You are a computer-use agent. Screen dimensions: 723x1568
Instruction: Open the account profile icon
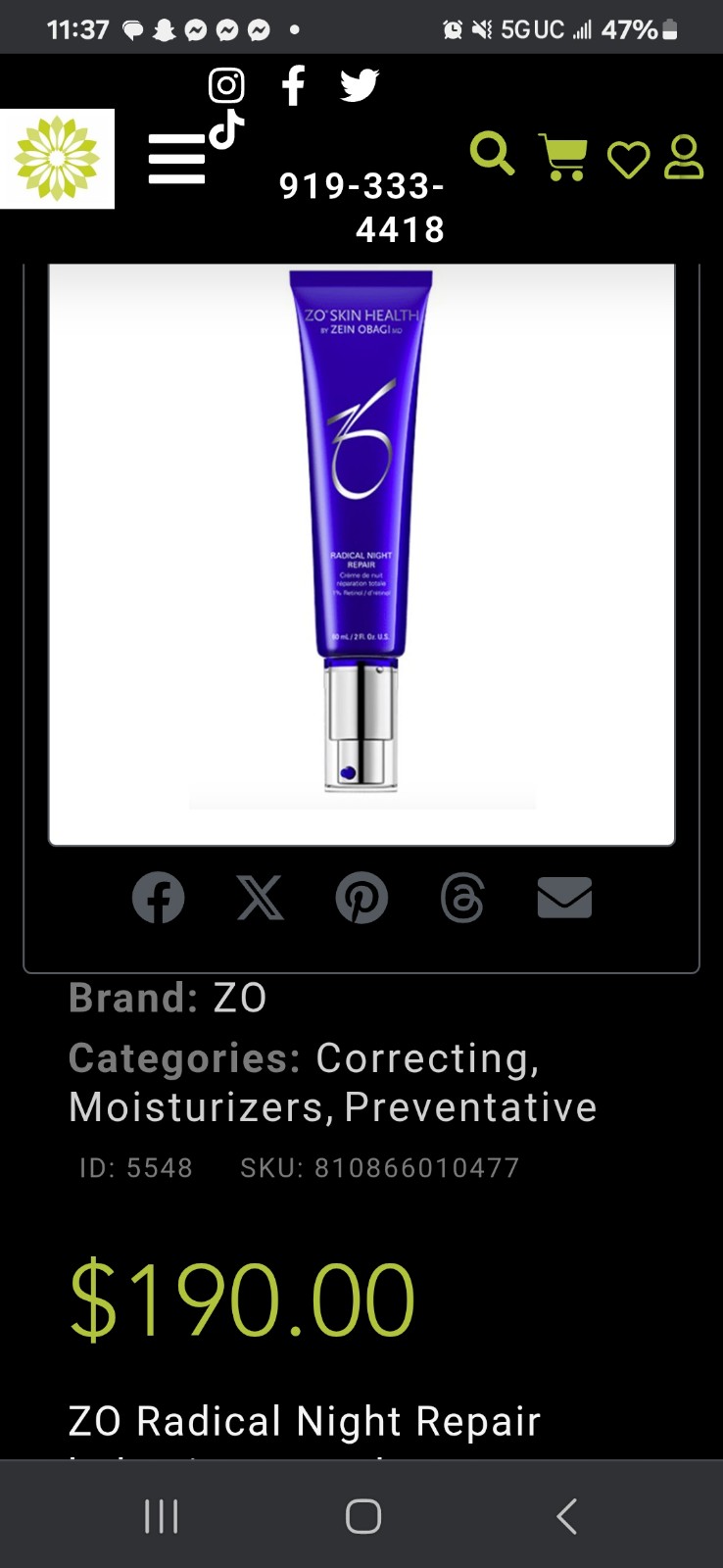(x=684, y=157)
